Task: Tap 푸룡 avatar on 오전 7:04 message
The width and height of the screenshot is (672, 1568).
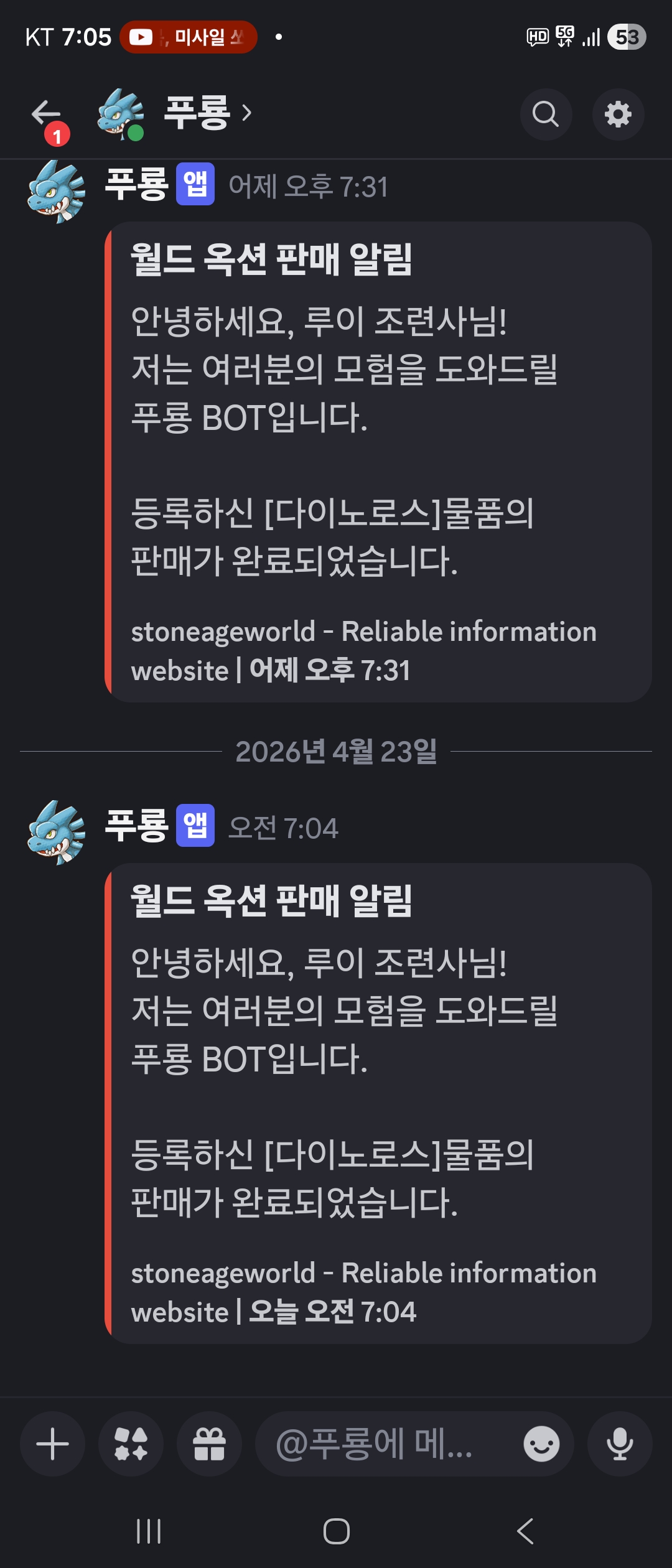Action: click(x=57, y=832)
